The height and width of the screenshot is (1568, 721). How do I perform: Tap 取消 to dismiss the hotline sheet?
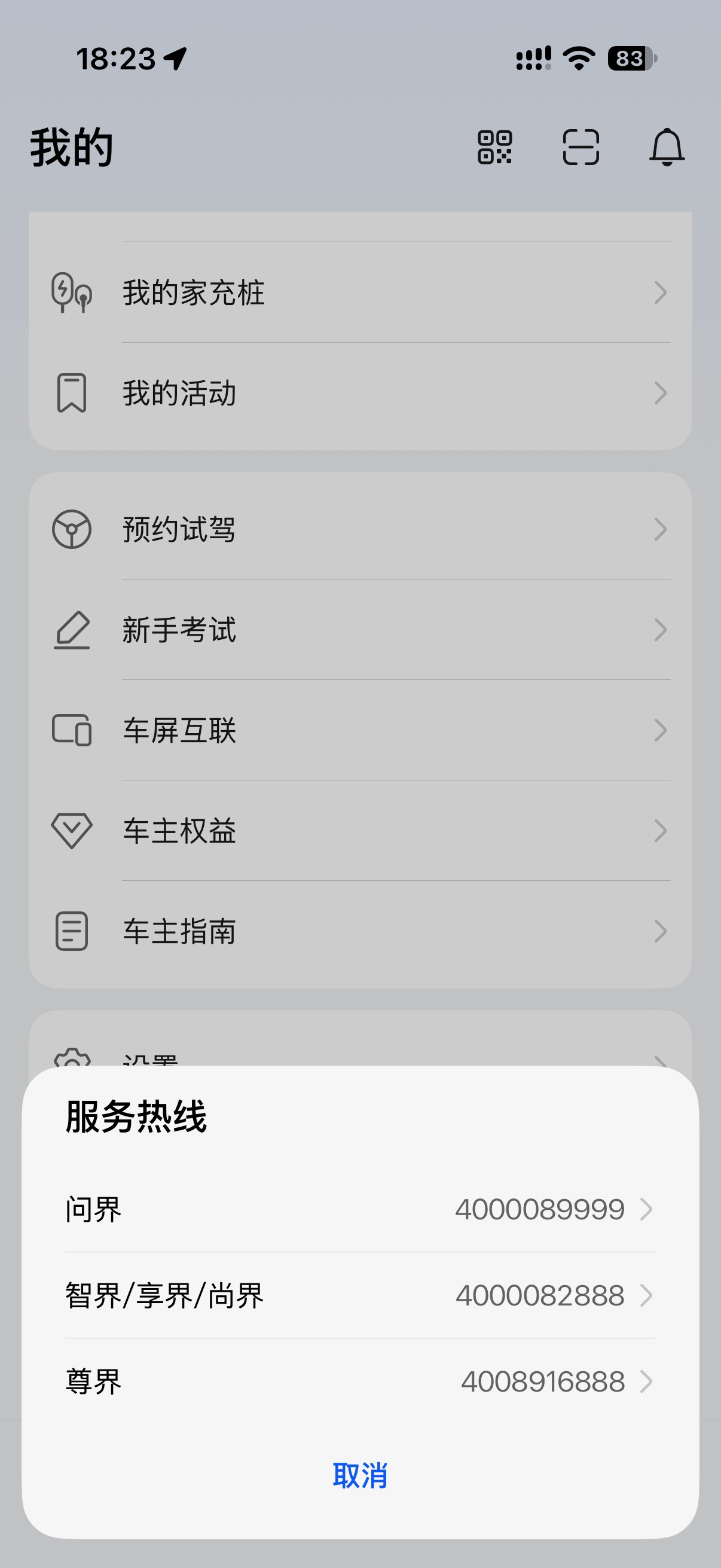point(360,1475)
